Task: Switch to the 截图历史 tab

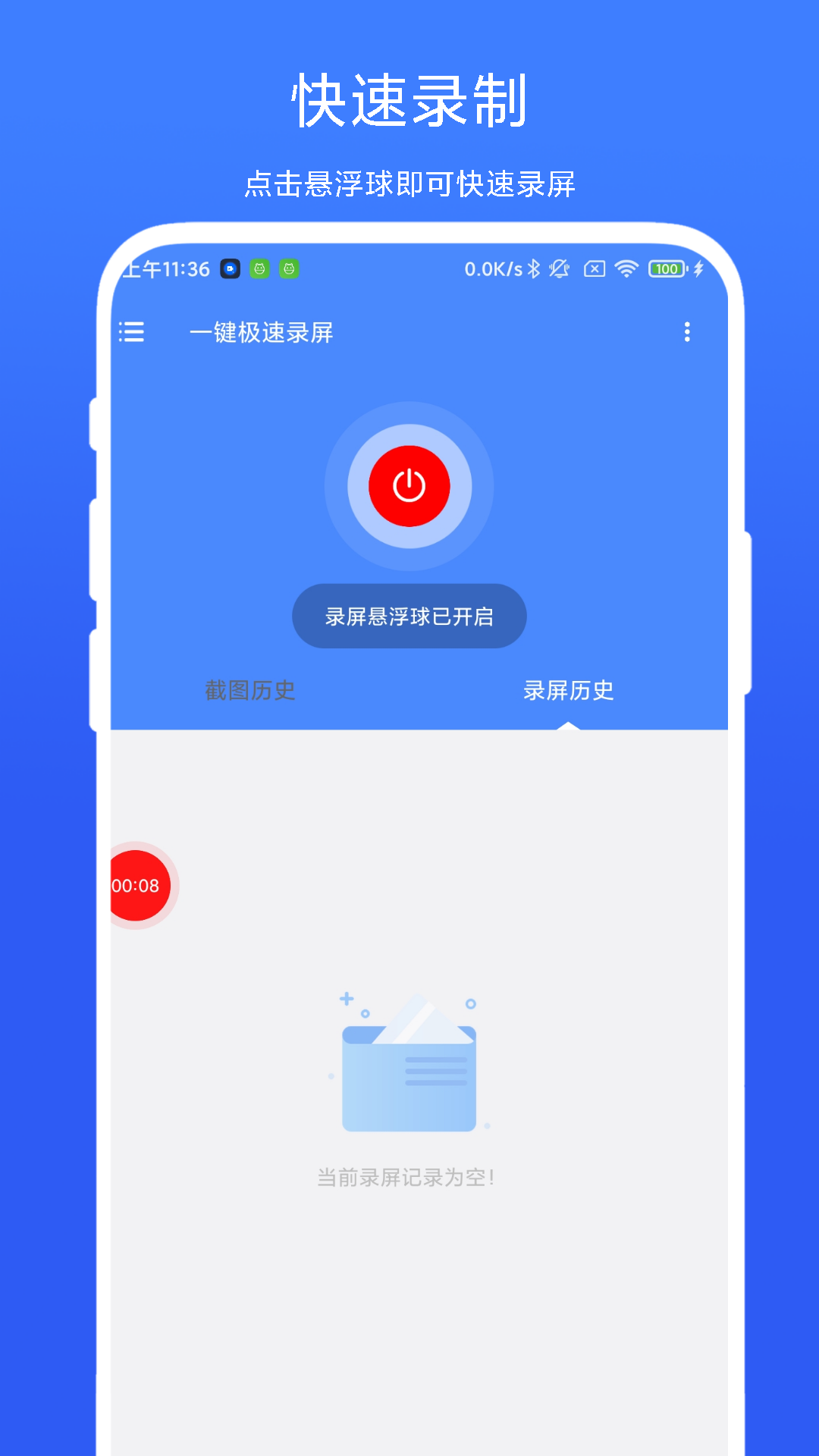Action: (x=250, y=691)
